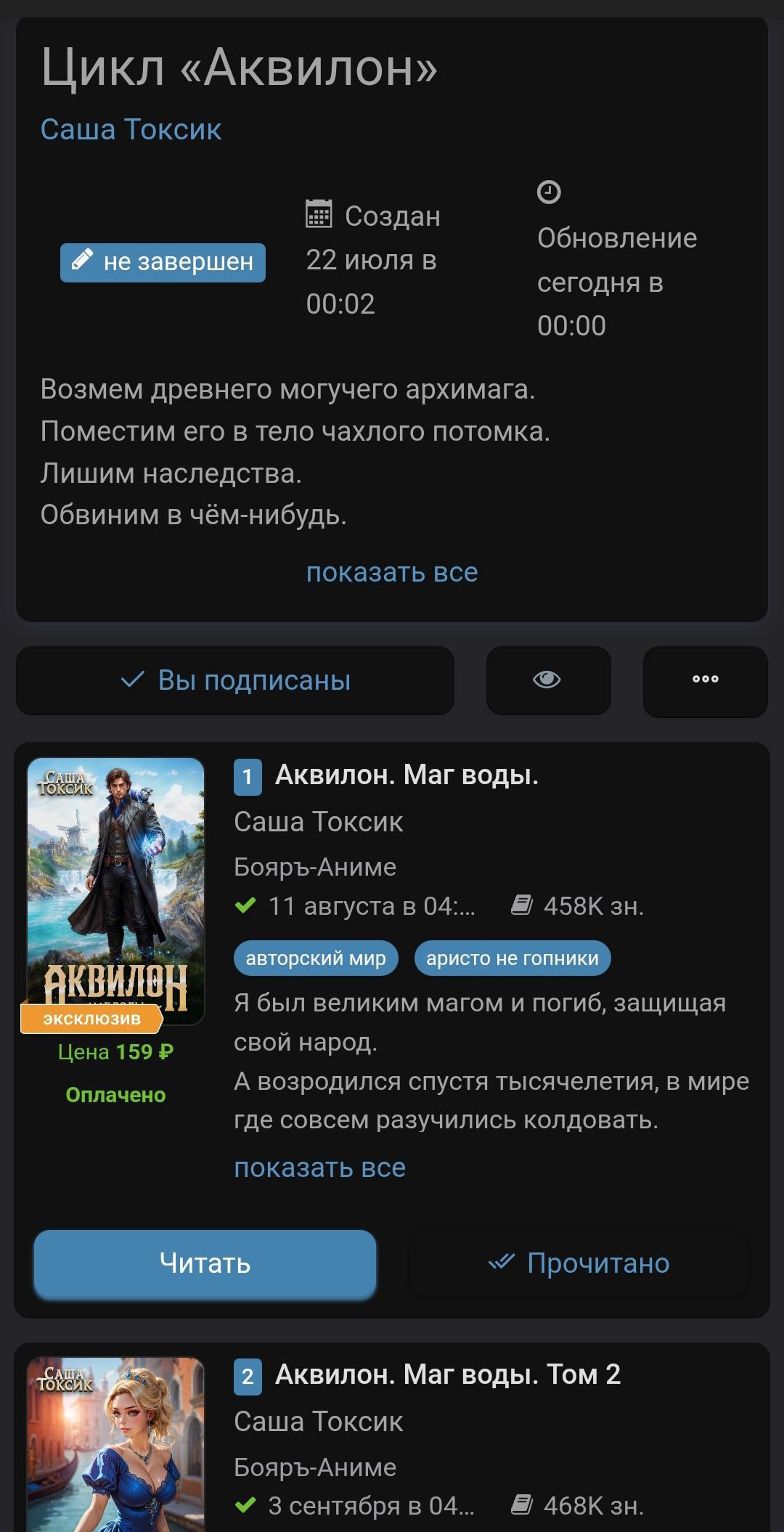Open author Саша Токсик under the cycle title

pos(131,130)
